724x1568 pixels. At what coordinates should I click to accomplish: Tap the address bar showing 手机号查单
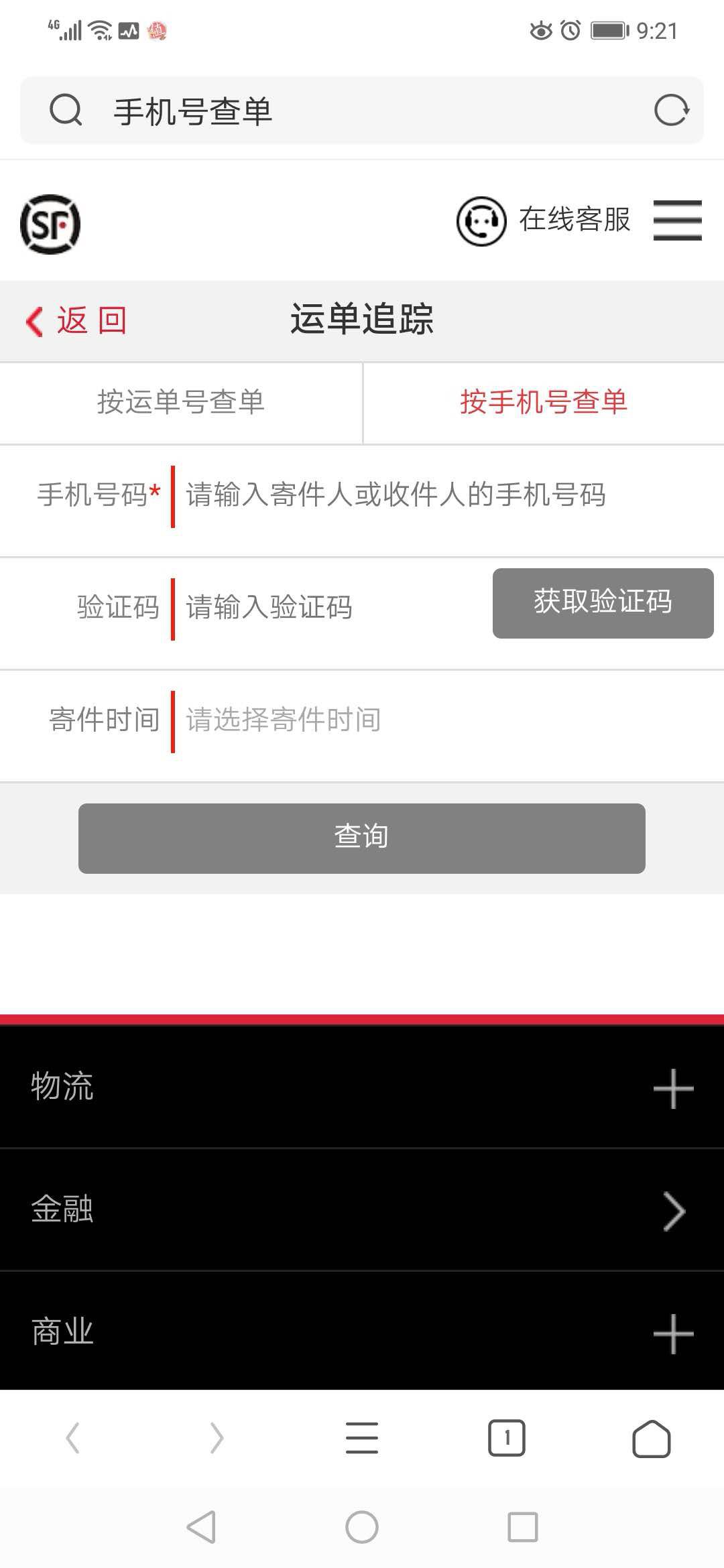335,111
